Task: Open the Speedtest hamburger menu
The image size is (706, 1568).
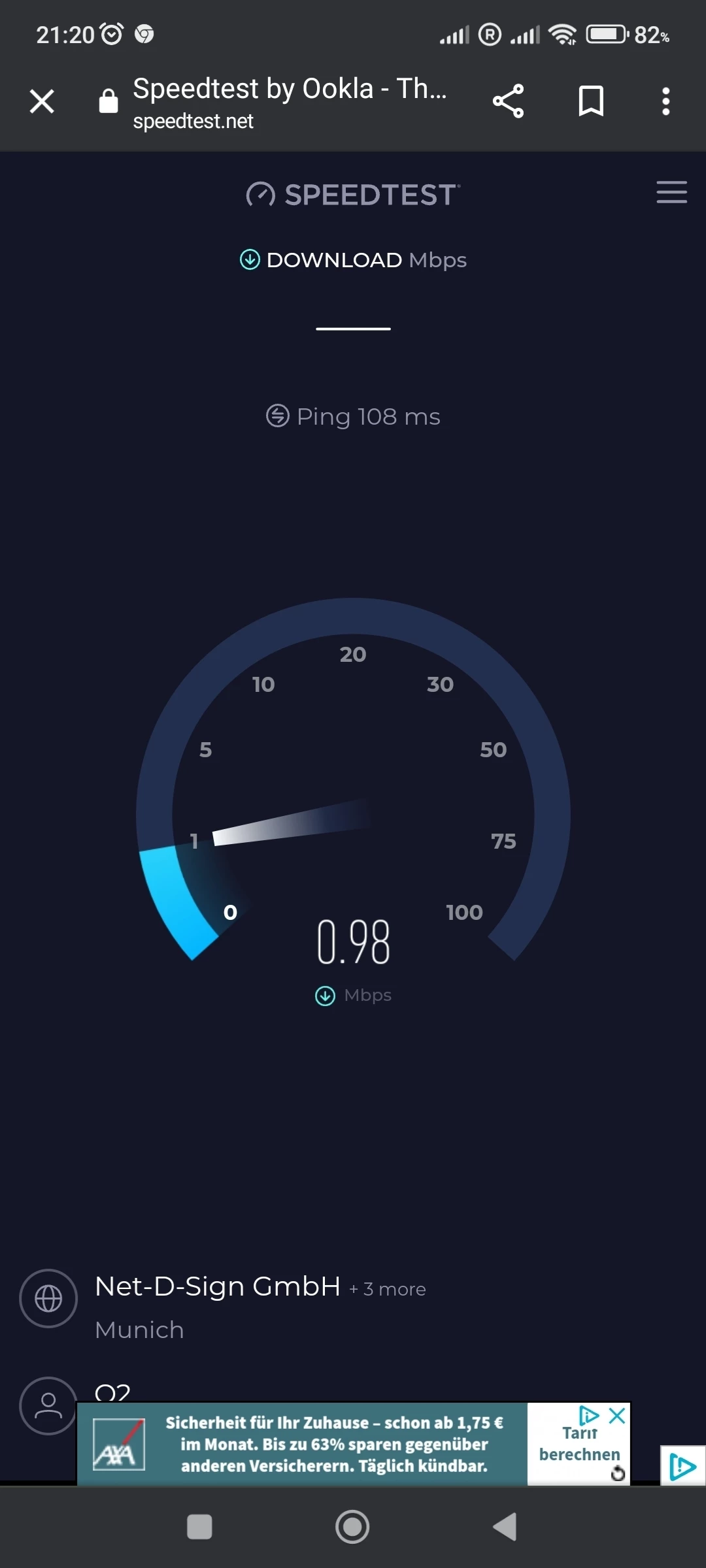Action: point(671,193)
